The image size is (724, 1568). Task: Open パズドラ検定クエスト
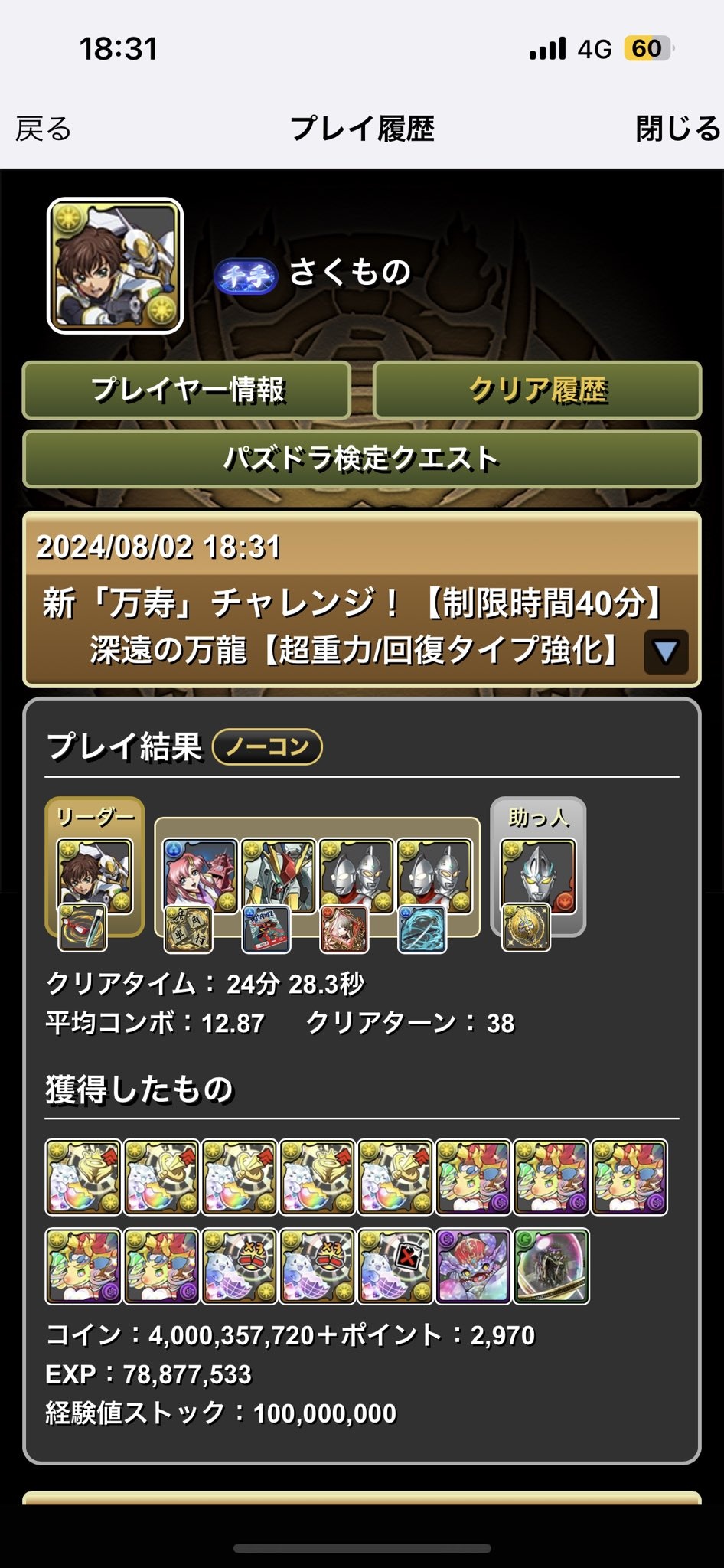tap(361, 459)
